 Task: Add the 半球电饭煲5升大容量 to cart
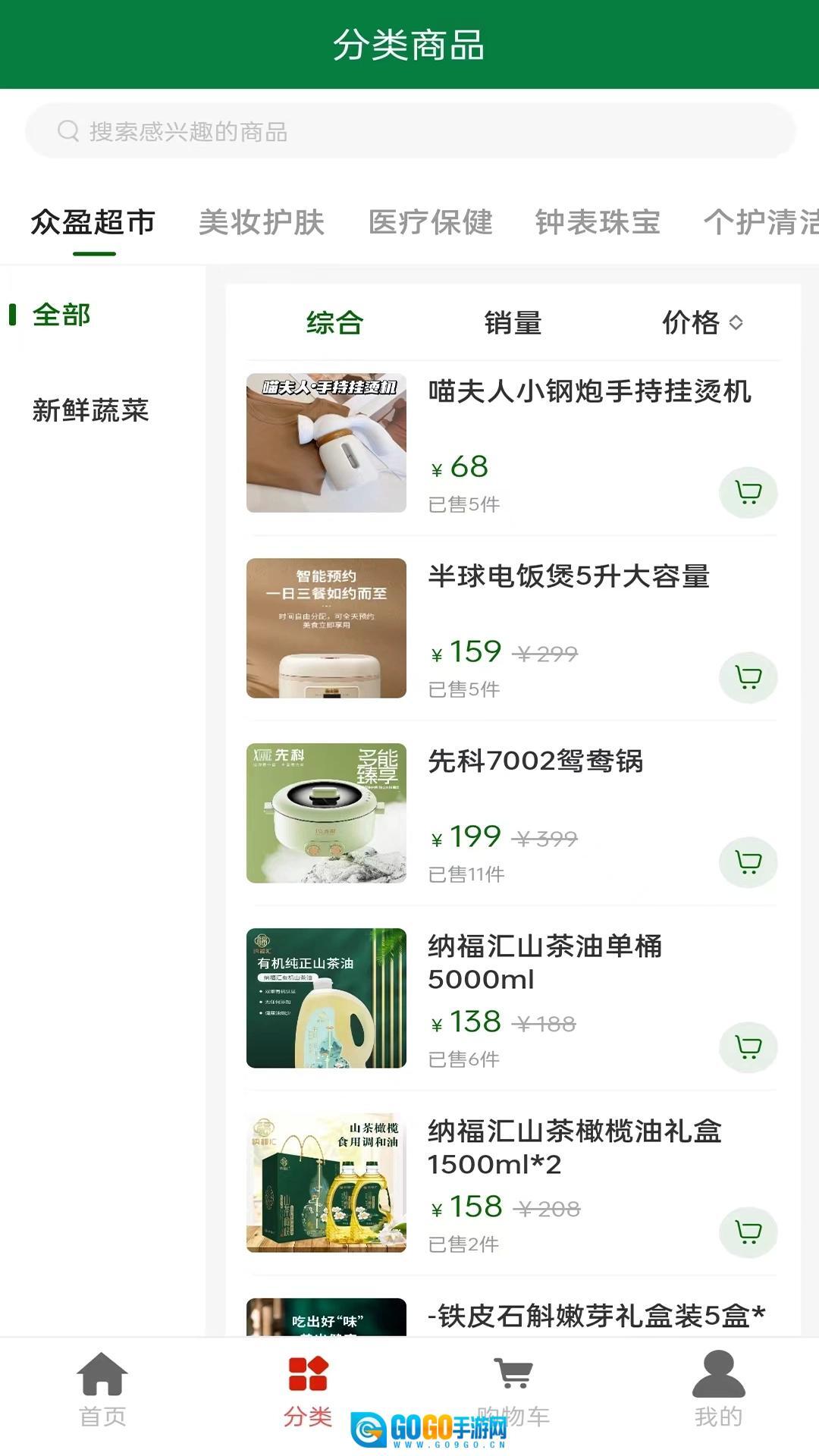coord(748,678)
